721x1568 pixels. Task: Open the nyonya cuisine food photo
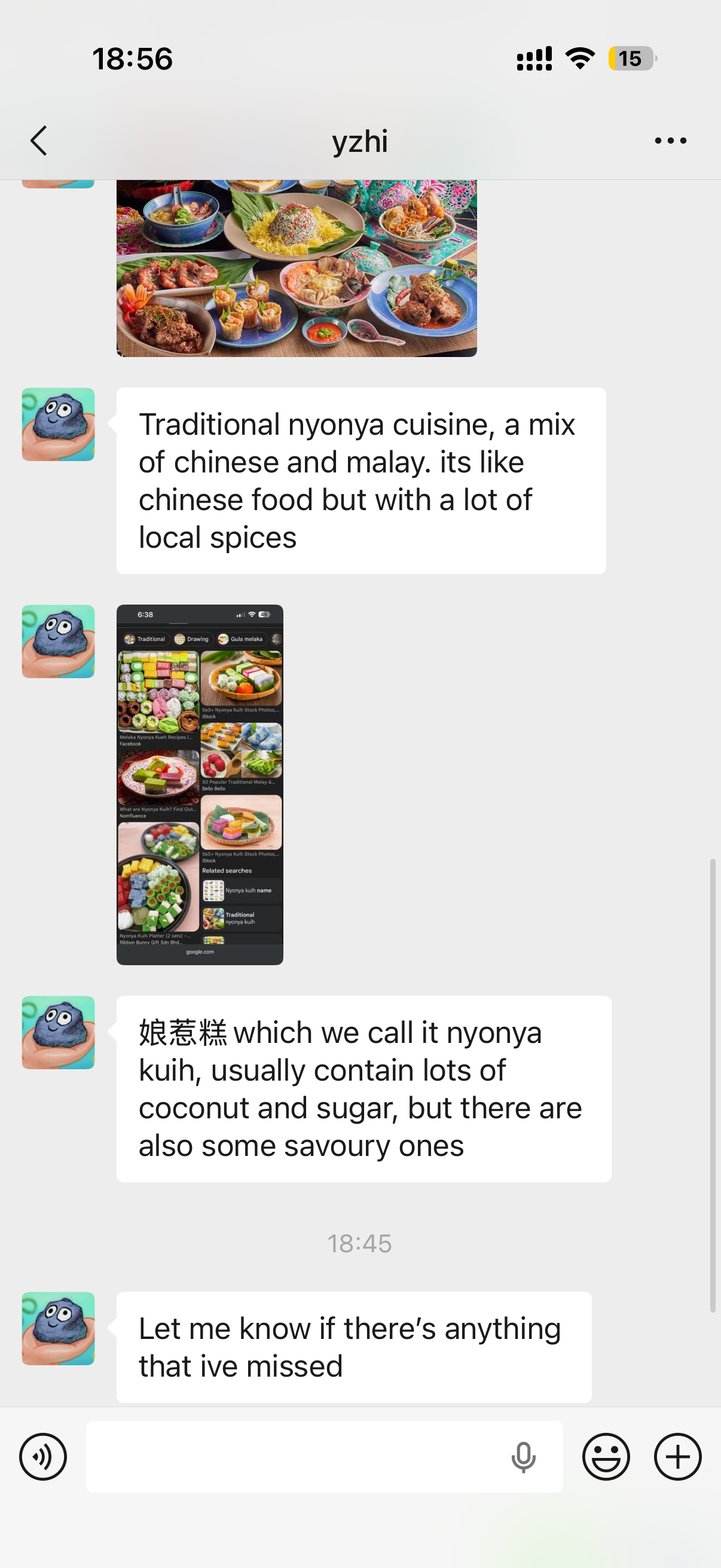[297, 268]
